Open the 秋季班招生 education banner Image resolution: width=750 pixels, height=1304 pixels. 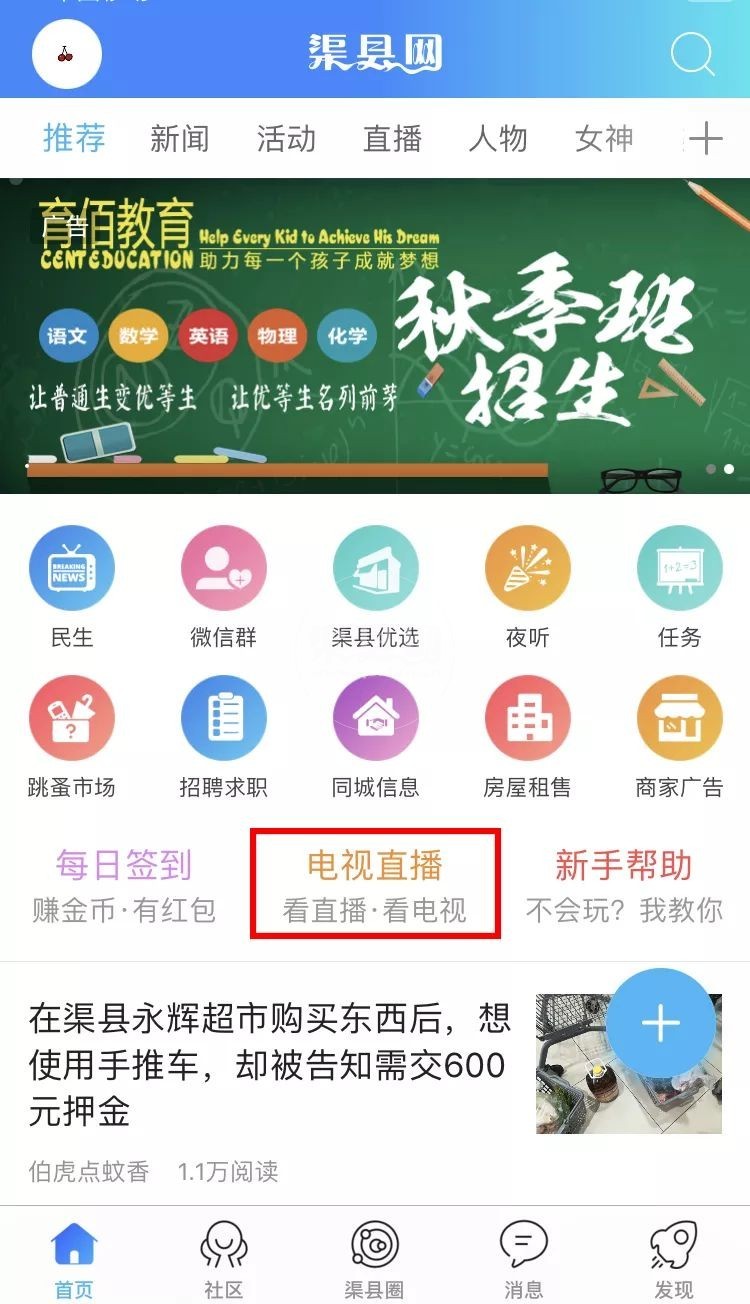point(375,336)
